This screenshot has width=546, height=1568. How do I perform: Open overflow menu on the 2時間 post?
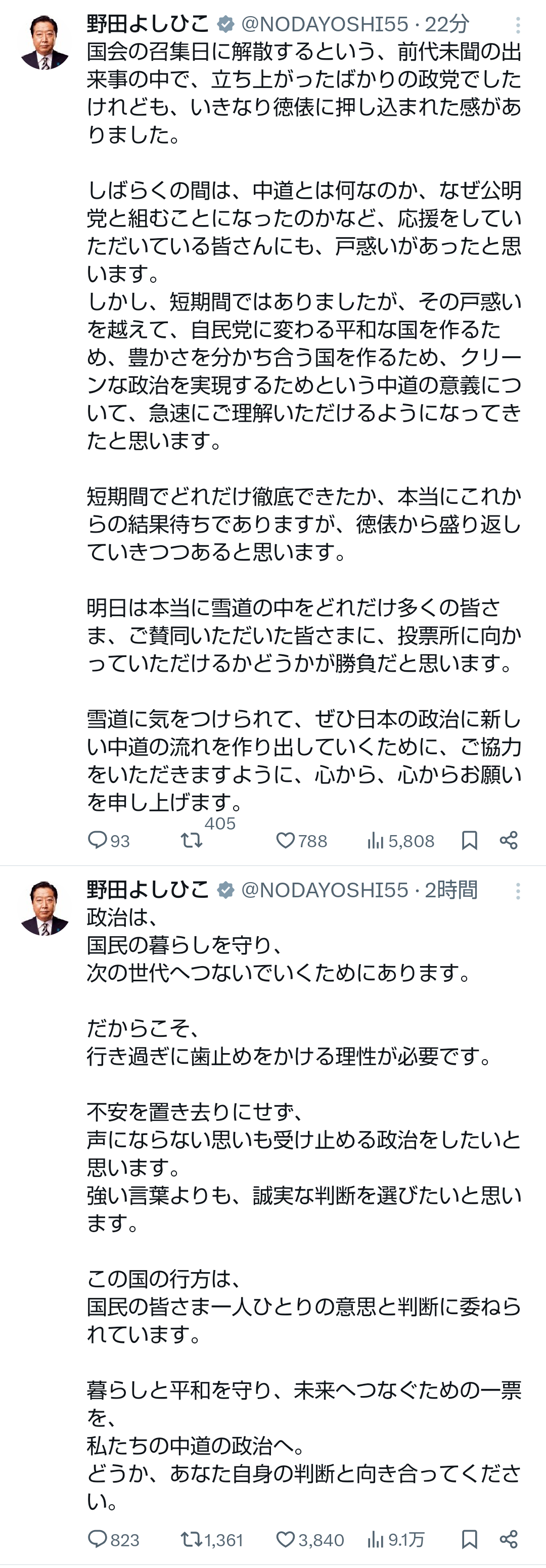pos(517,891)
